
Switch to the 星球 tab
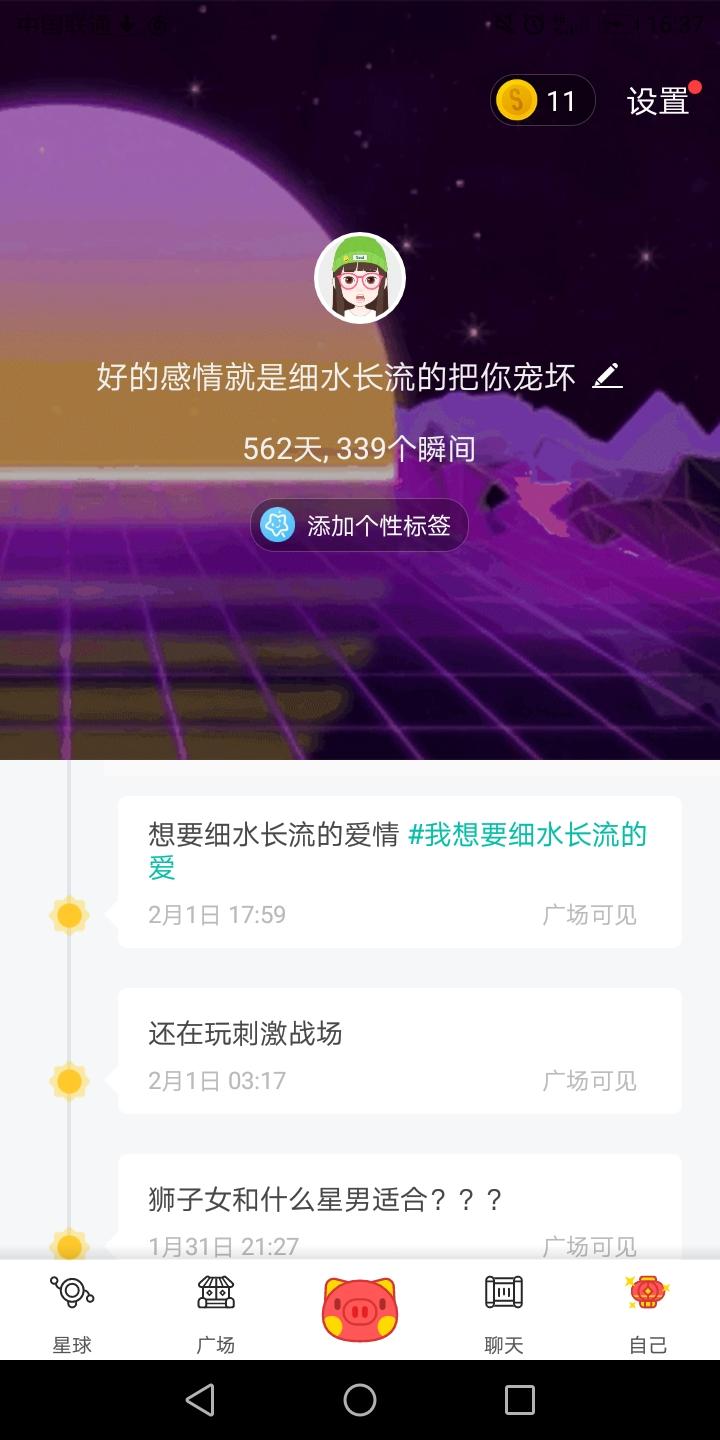[72, 1311]
